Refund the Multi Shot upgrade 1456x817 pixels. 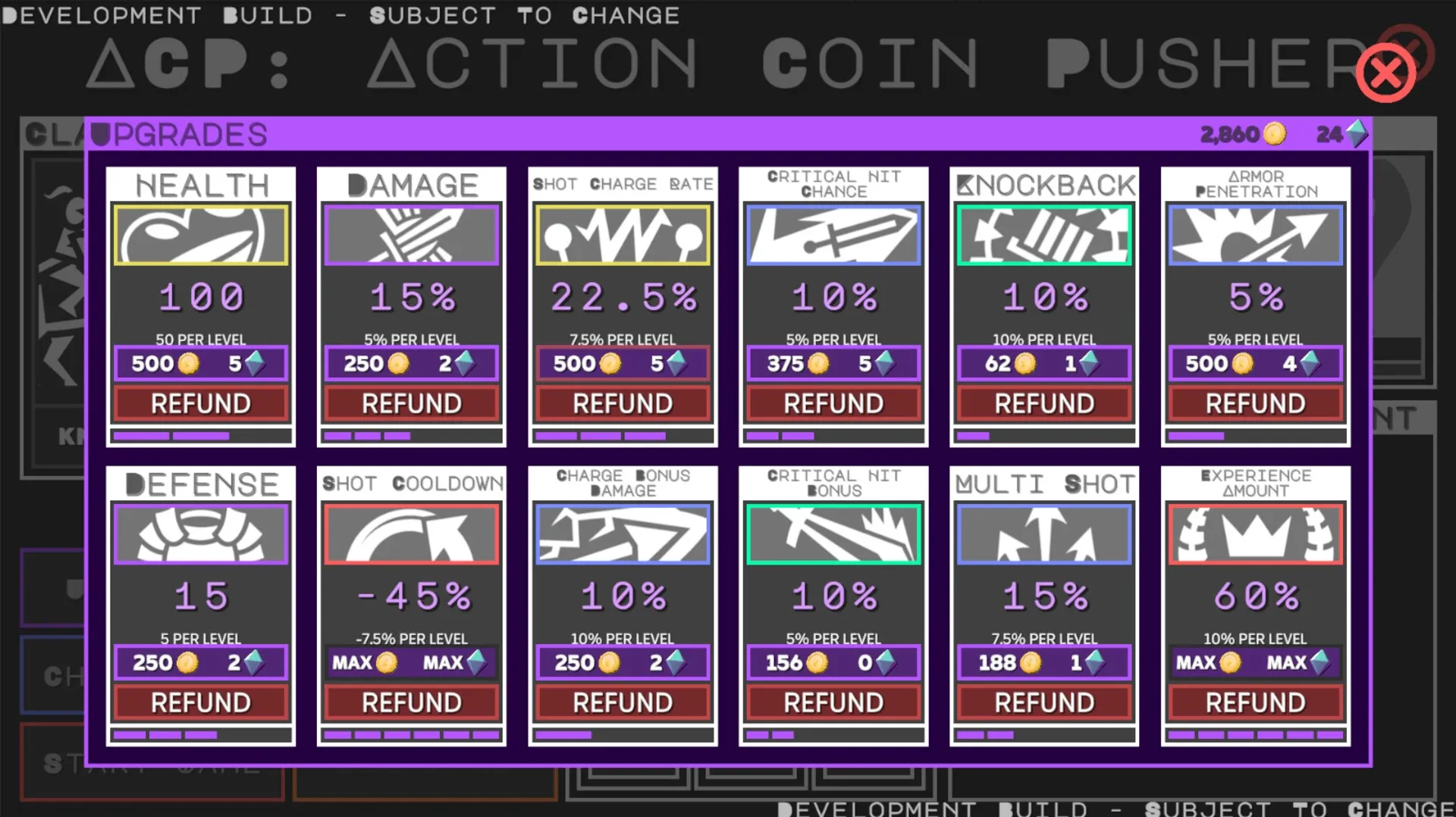pyautogui.click(x=1043, y=703)
